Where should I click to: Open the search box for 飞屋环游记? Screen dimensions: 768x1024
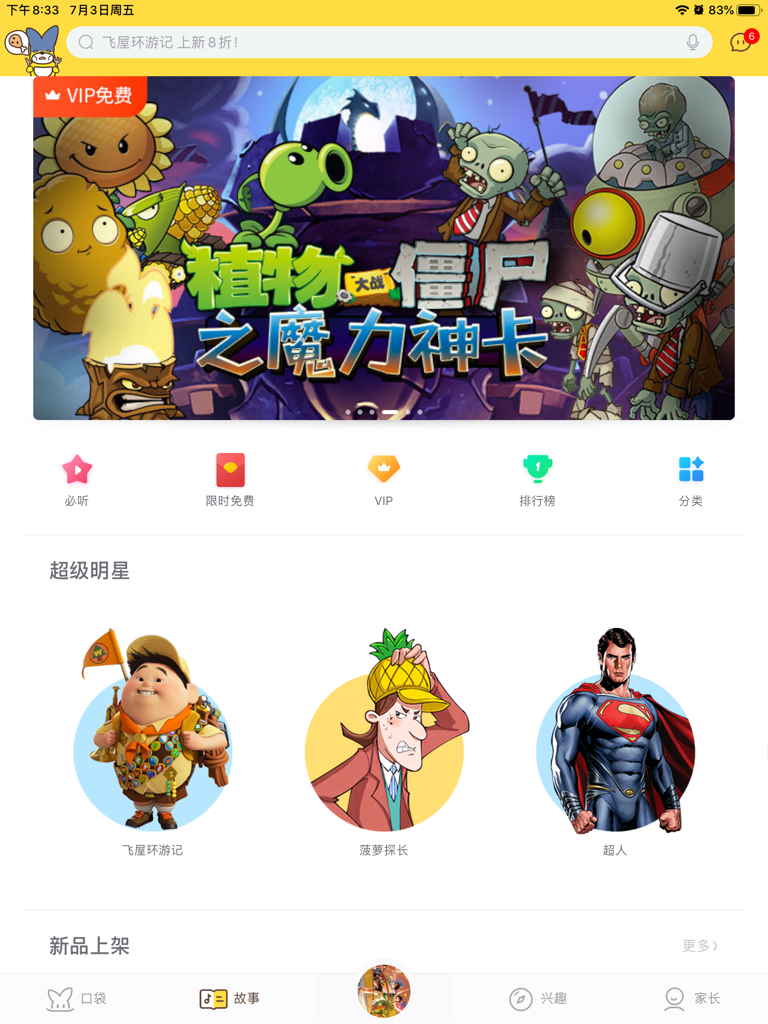380,42
